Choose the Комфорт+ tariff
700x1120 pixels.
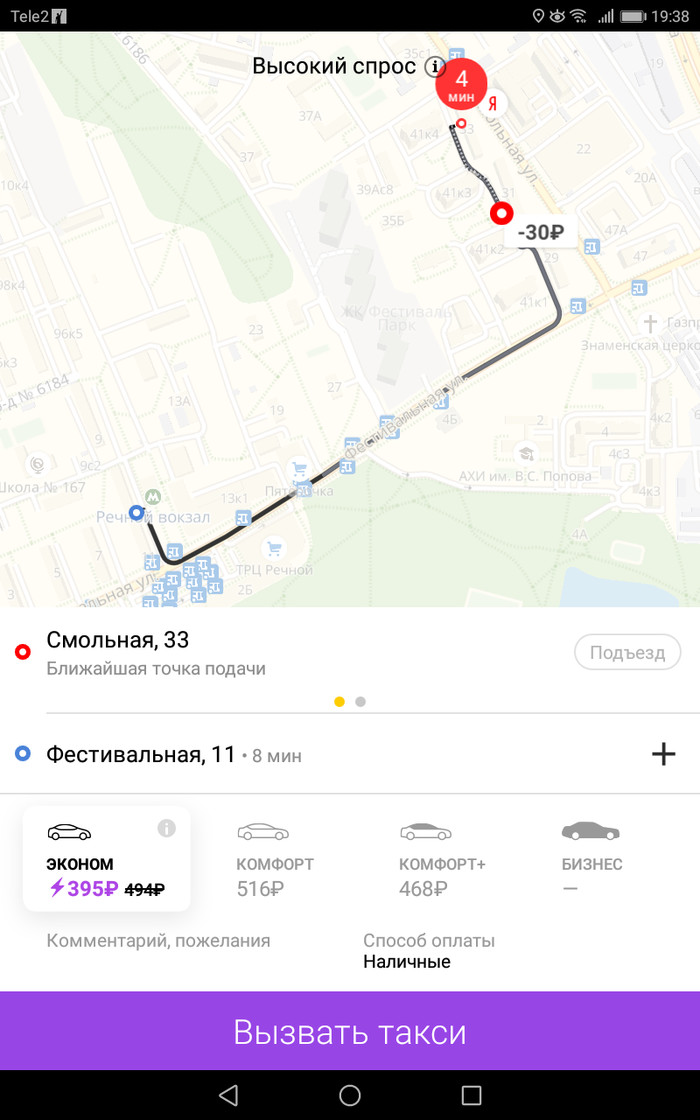coord(441,860)
